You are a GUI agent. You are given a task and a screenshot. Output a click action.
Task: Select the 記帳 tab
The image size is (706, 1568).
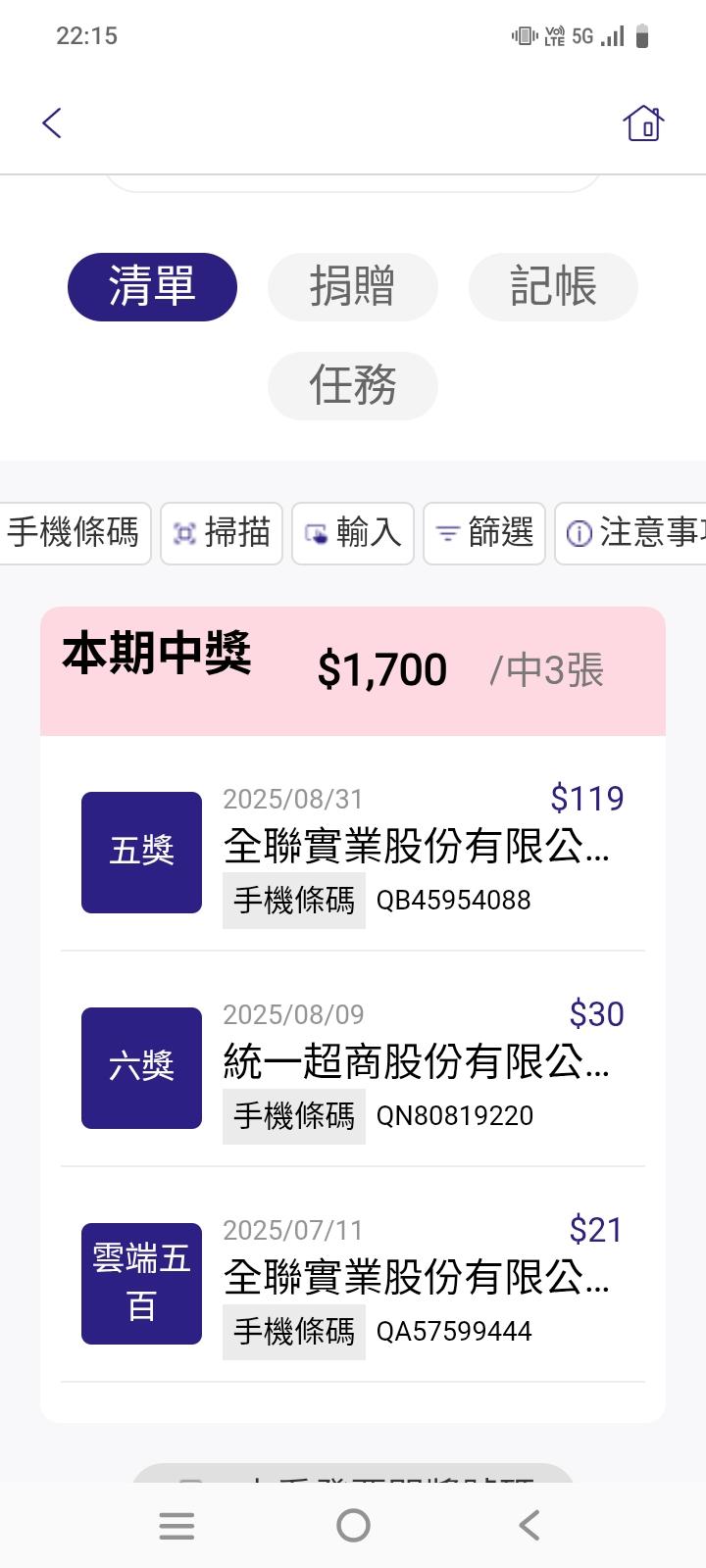[x=553, y=286]
